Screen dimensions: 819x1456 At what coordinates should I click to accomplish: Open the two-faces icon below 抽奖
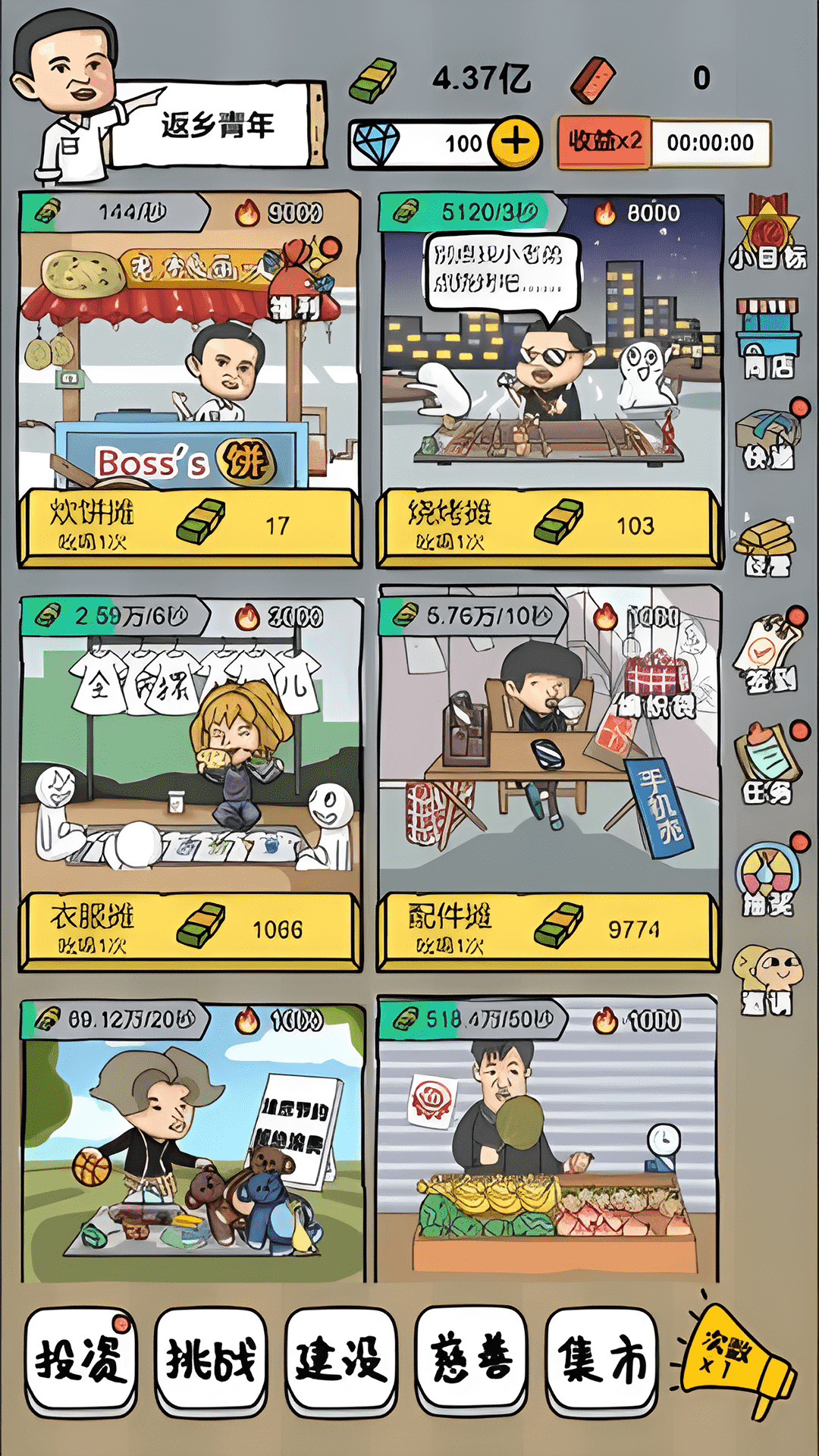click(767, 980)
